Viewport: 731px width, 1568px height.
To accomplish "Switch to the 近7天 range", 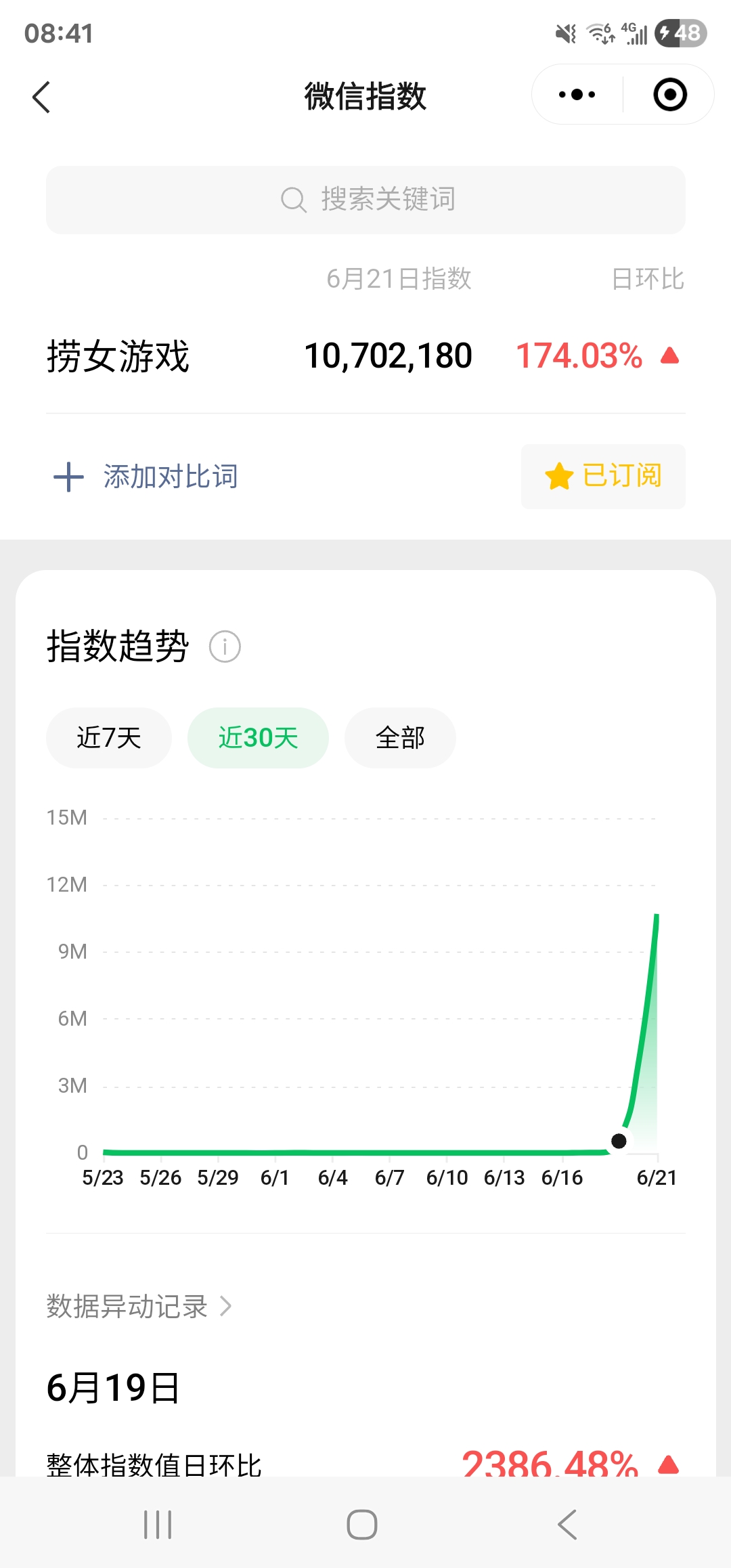I will (108, 737).
